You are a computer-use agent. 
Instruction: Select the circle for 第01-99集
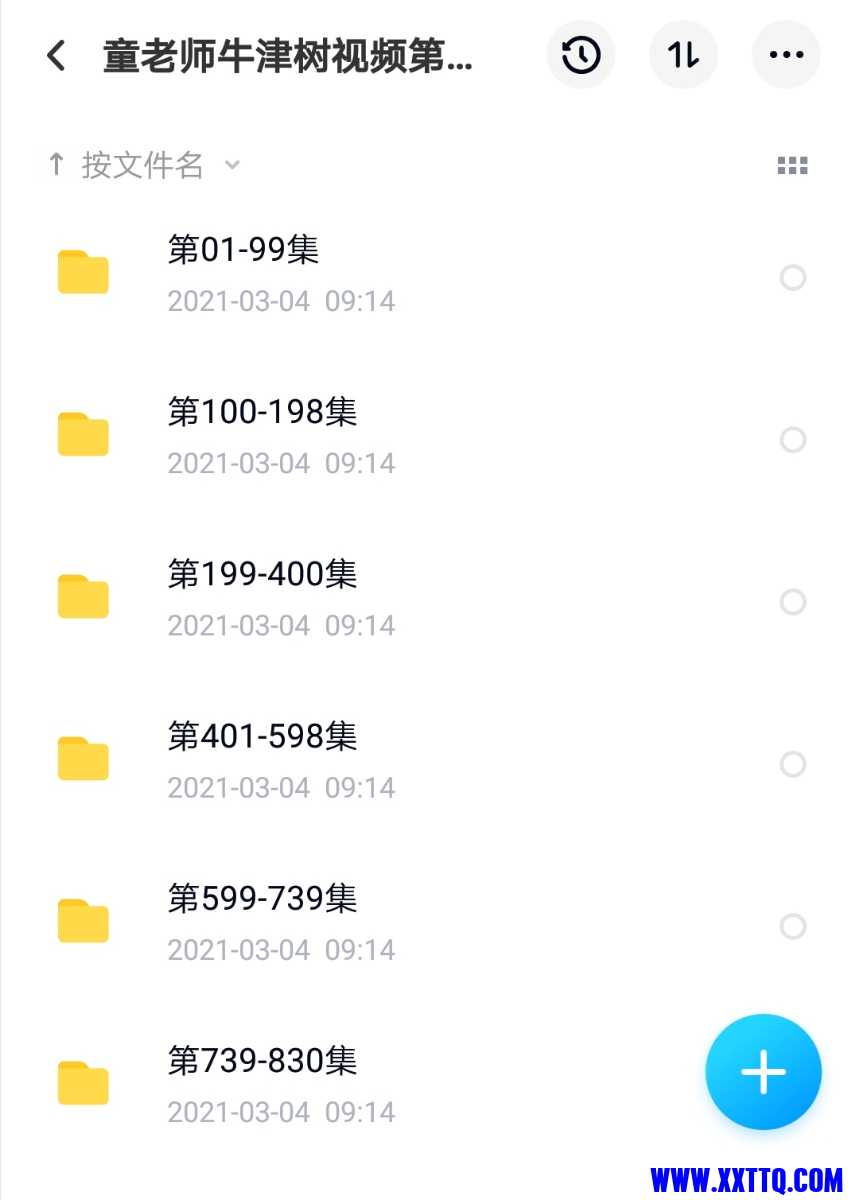[x=793, y=277]
